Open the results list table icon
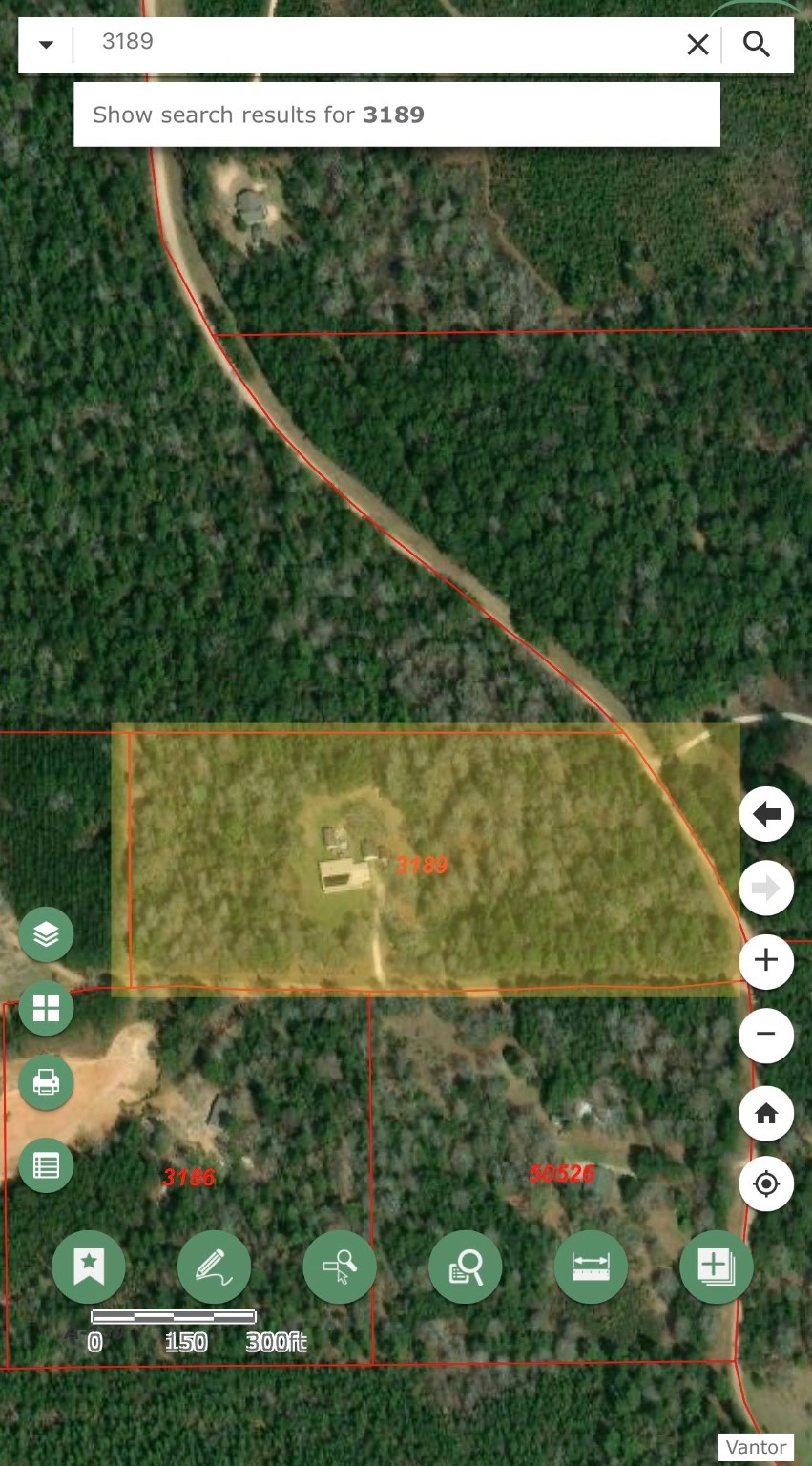The width and height of the screenshot is (812, 1466). [x=46, y=1164]
